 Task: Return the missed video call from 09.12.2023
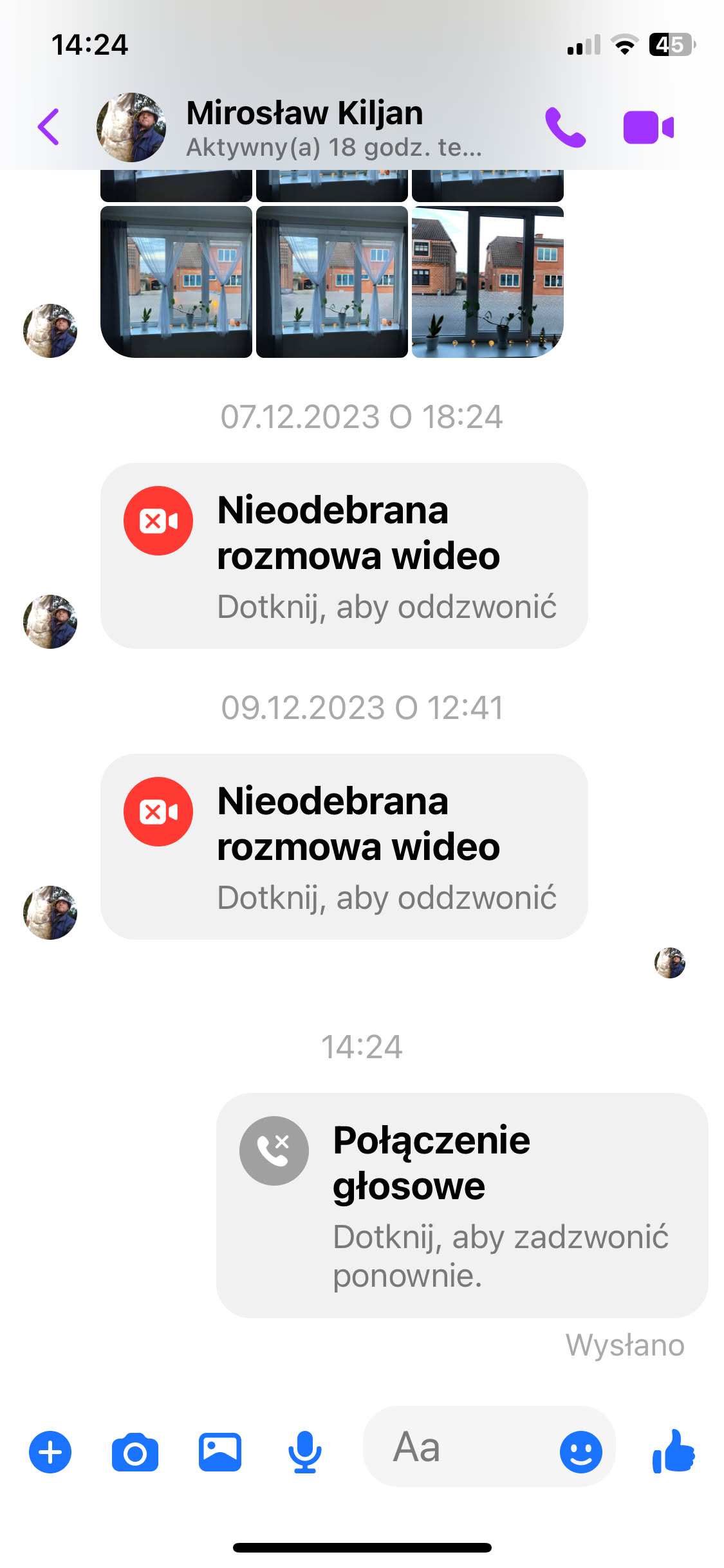coord(344,846)
